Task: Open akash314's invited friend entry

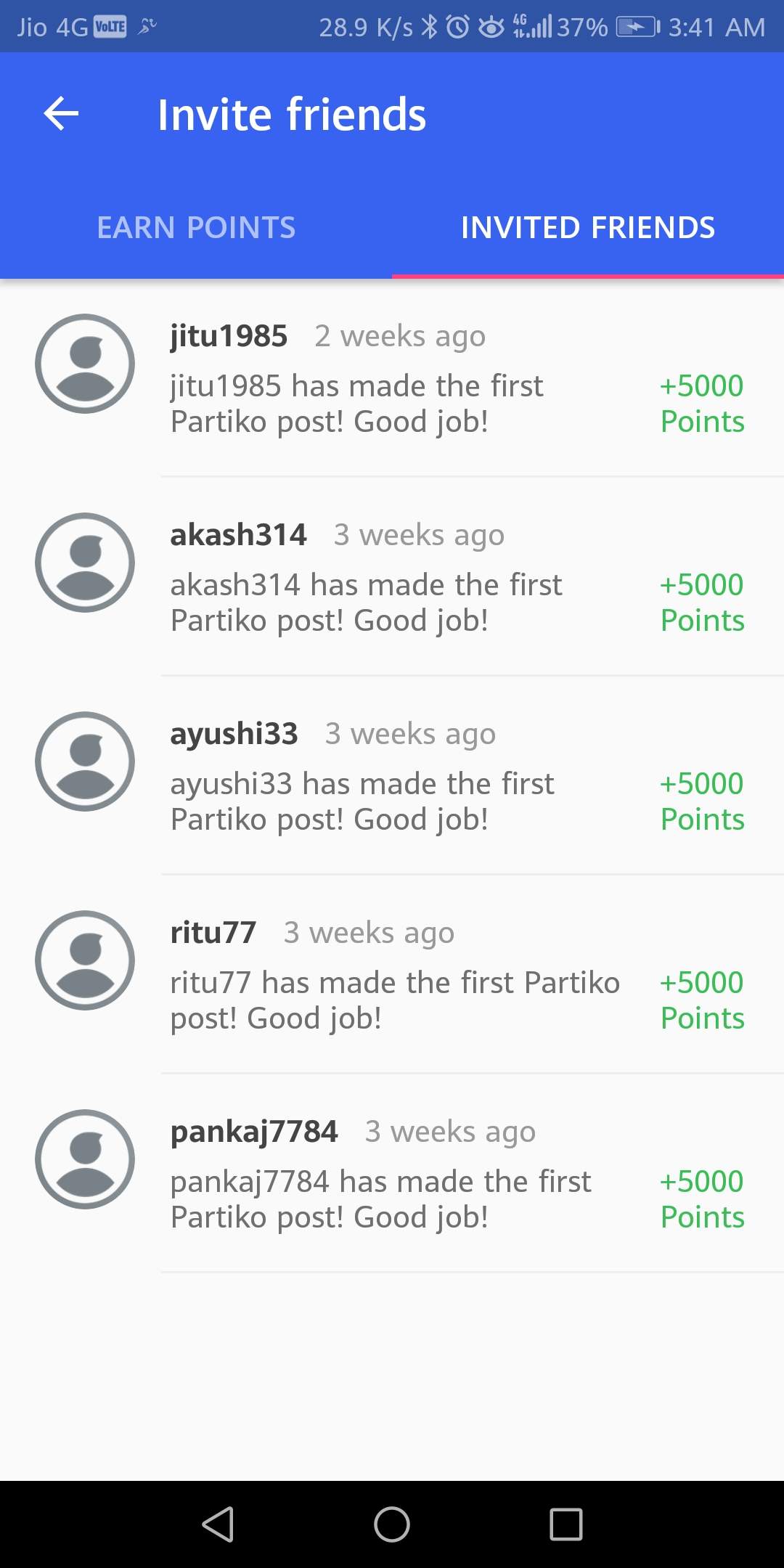Action: pyautogui.click(x=392, y=577)
